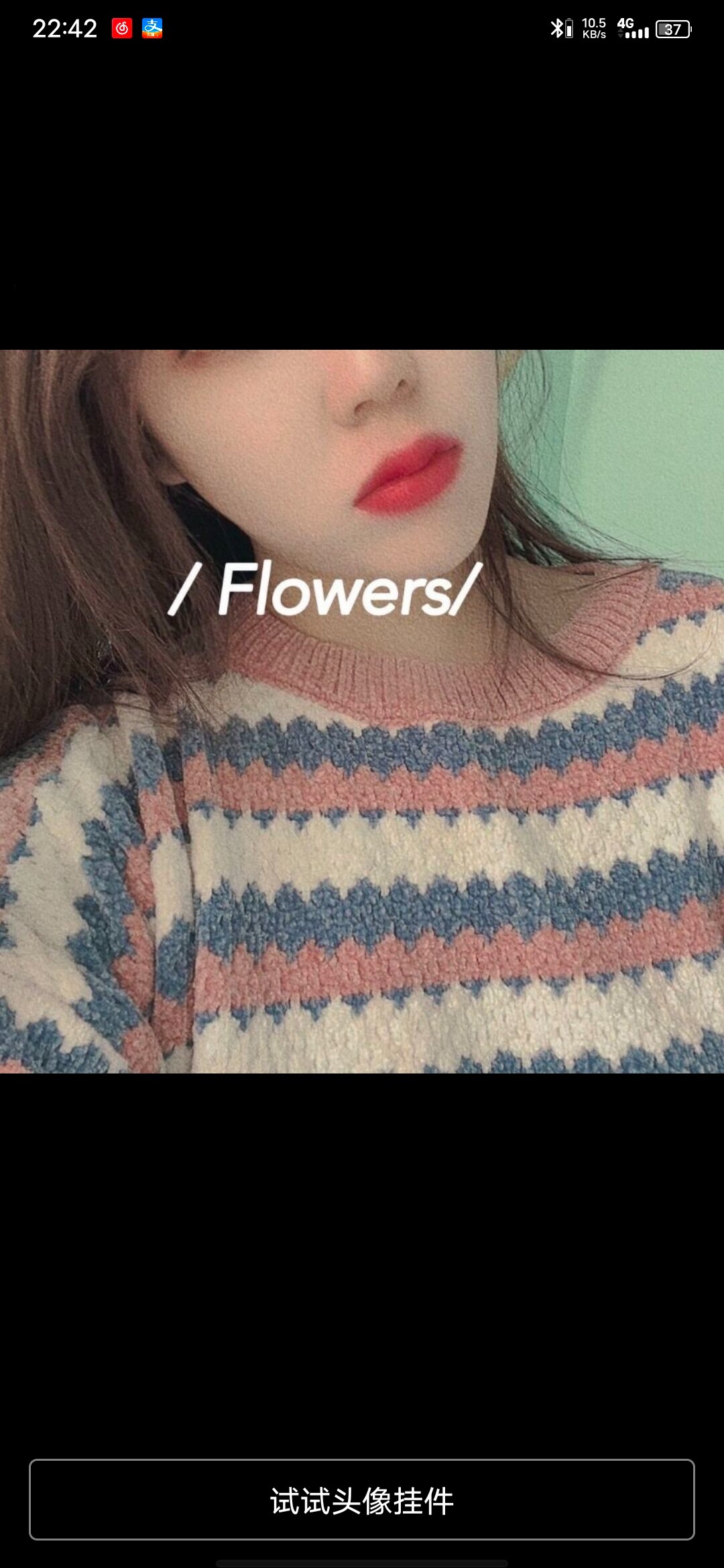Tap the 试试头像挂件 button
The height and width of the screenshot is (1568, 724).
click(362, 1500)
